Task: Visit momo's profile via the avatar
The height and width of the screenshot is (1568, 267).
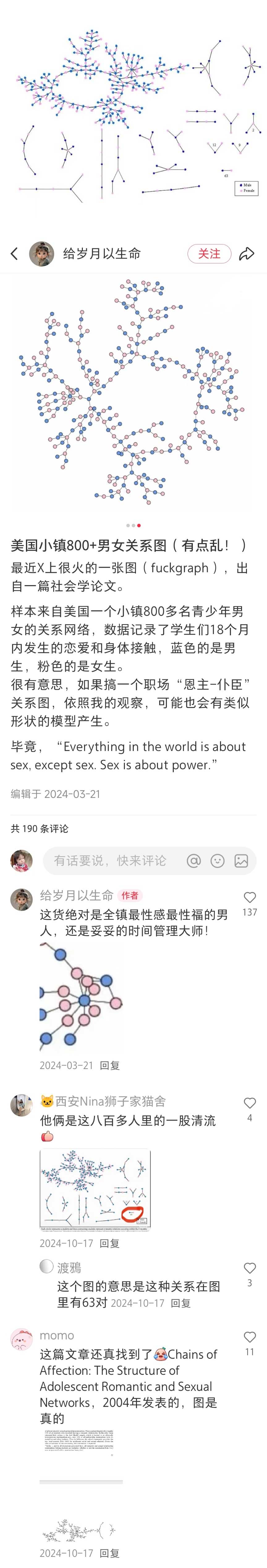Action: [x=21, y=1340]
